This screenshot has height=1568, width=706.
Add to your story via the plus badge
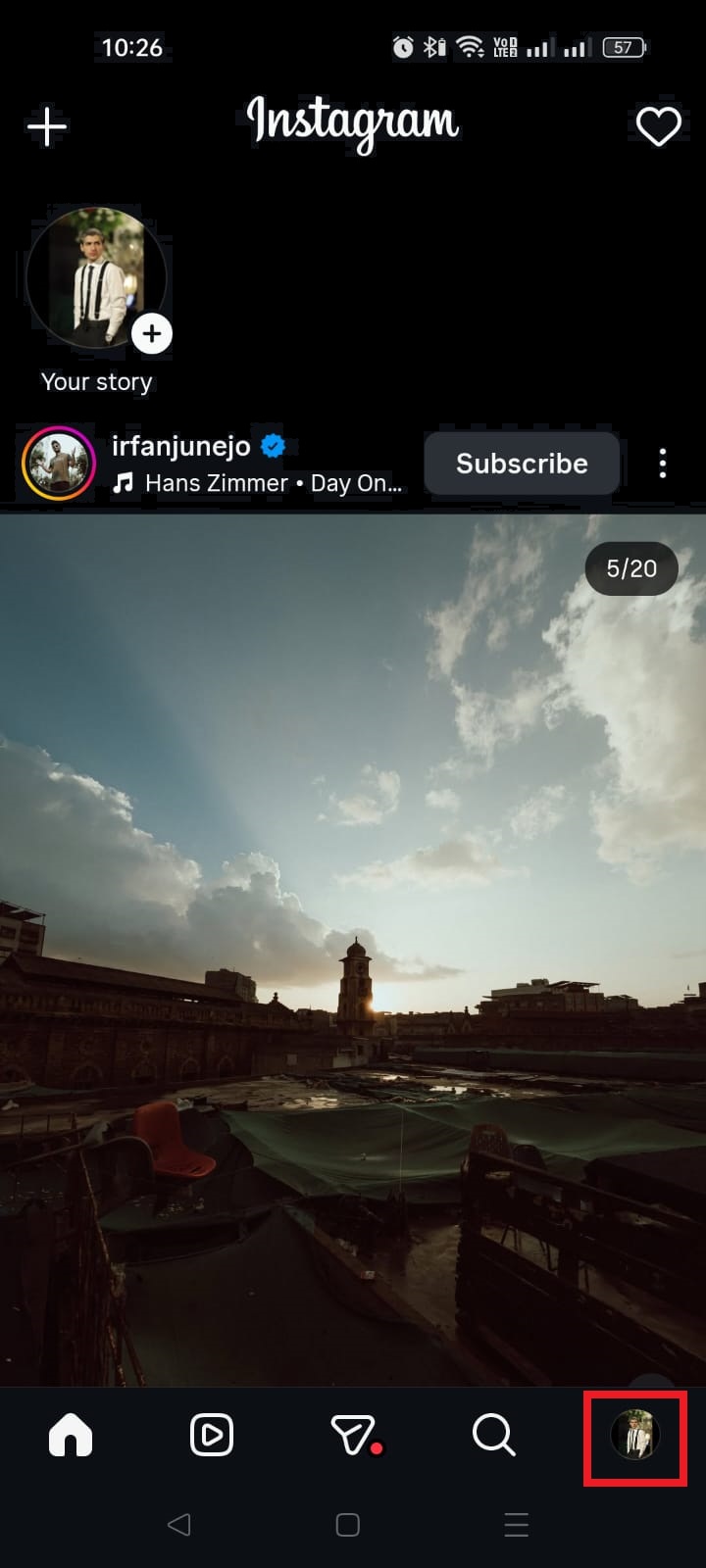(x=152, y=334)
